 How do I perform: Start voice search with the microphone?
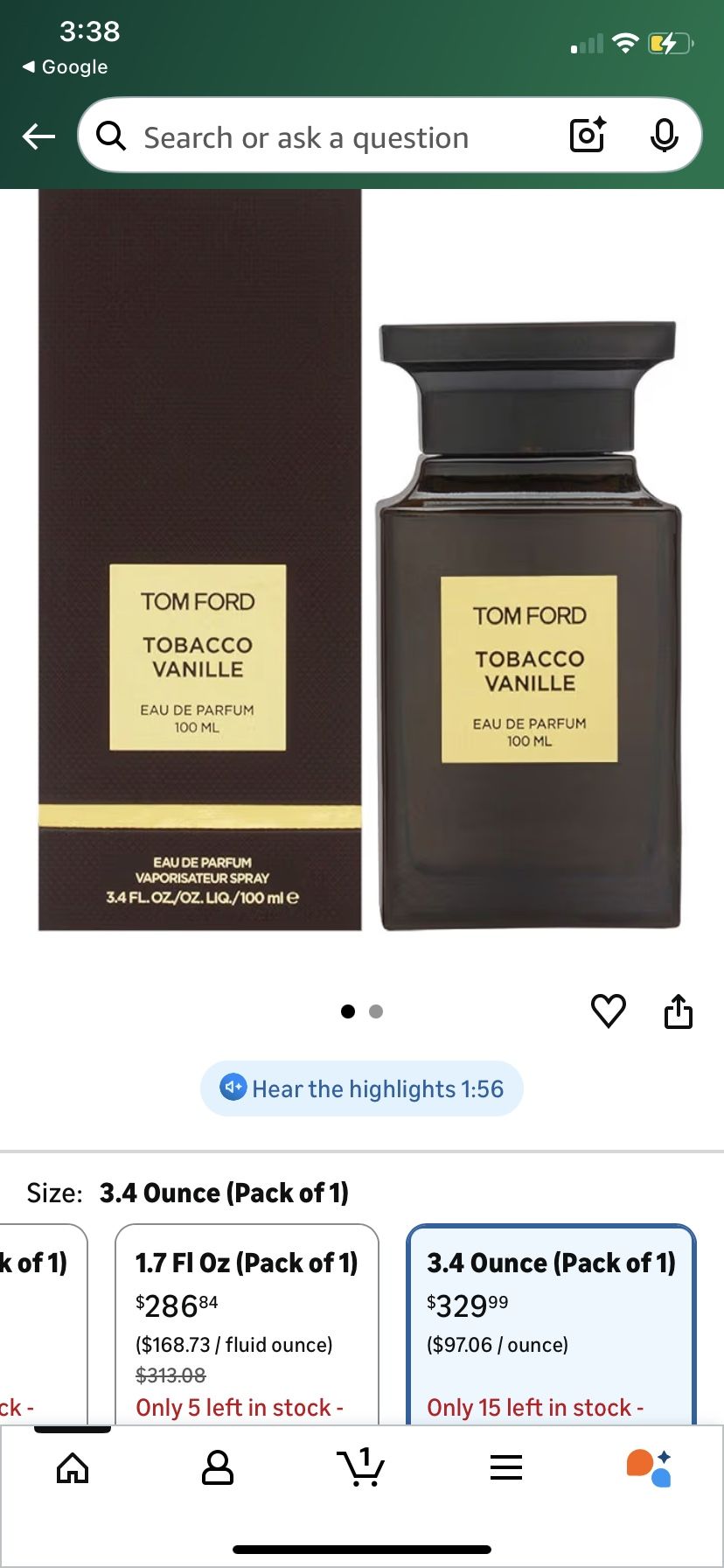tap(664, 136)
